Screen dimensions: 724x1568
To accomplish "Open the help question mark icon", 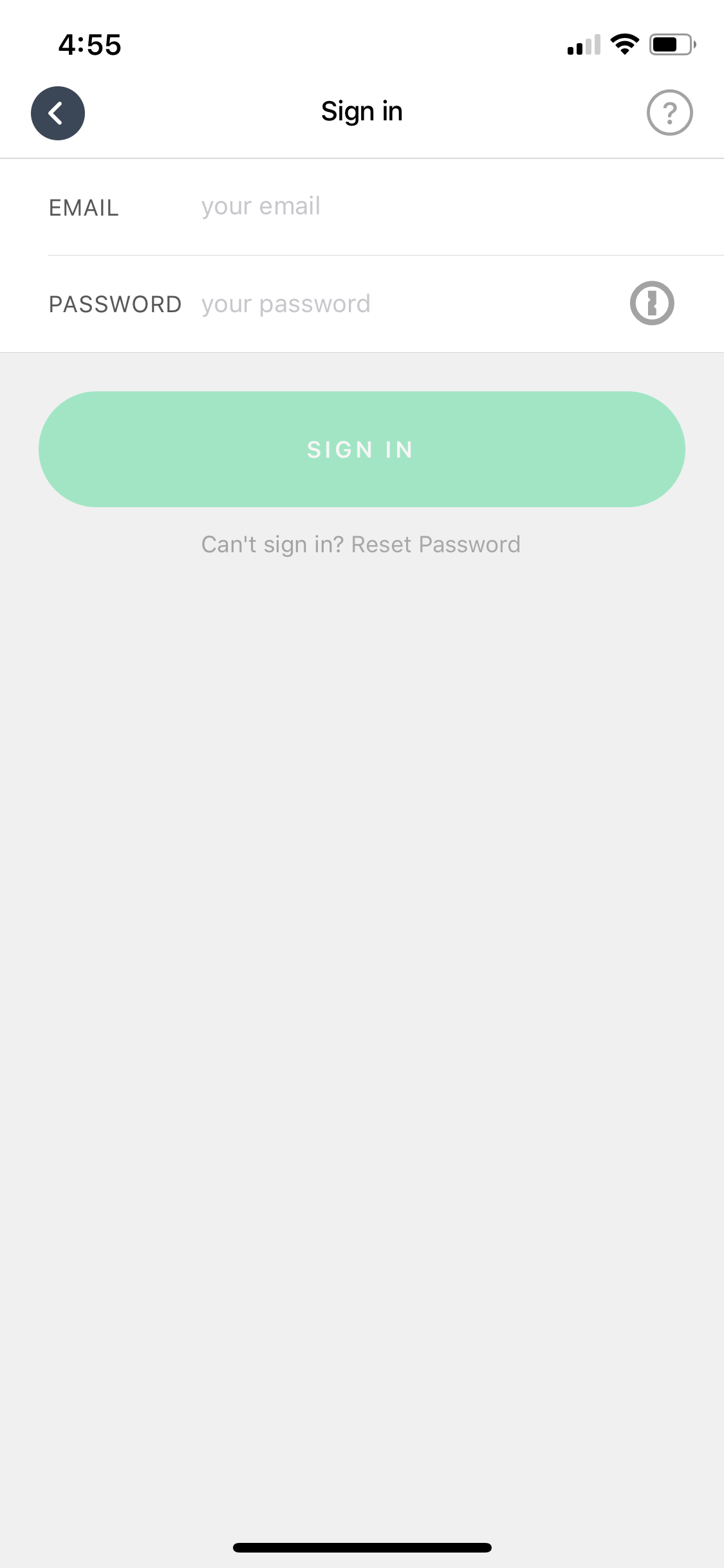I will 669,113.
